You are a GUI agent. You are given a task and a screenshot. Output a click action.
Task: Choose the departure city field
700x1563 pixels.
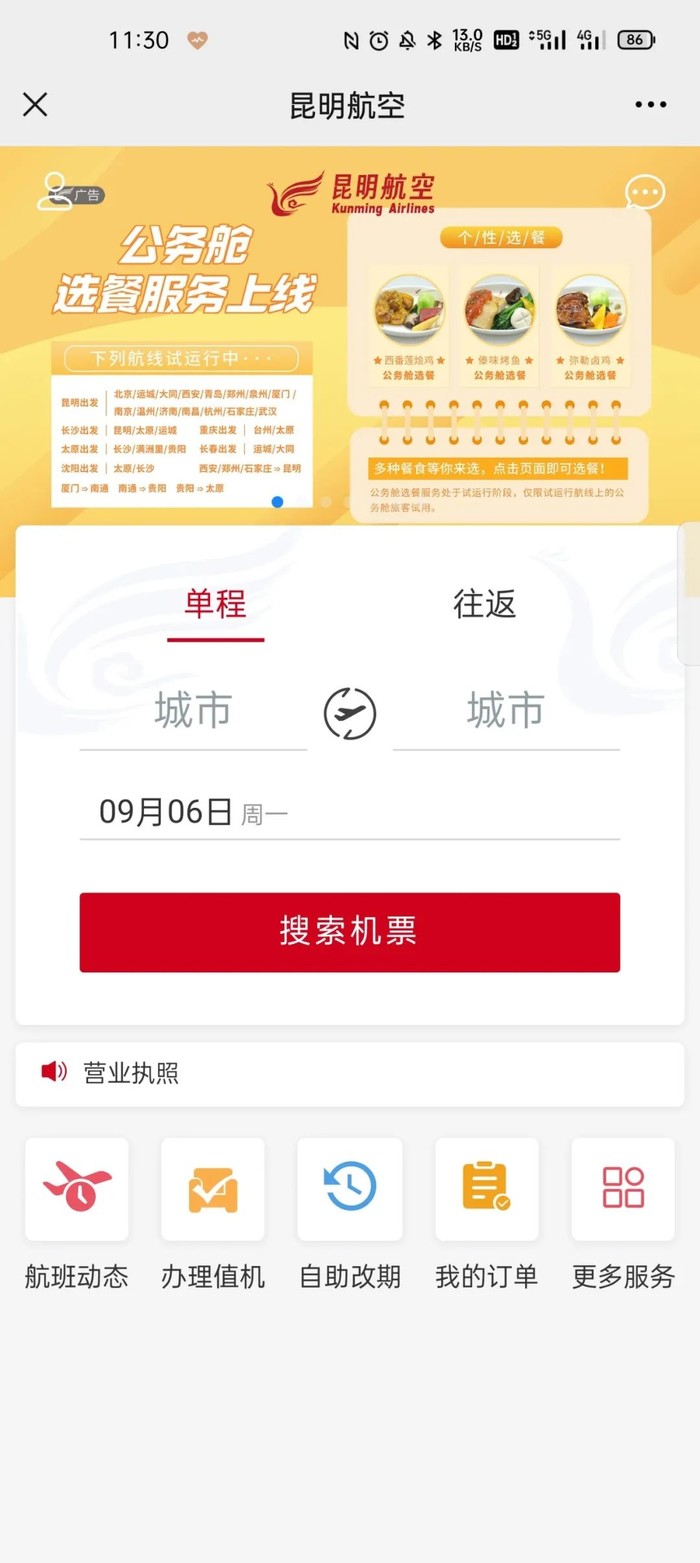pos(193,711)
